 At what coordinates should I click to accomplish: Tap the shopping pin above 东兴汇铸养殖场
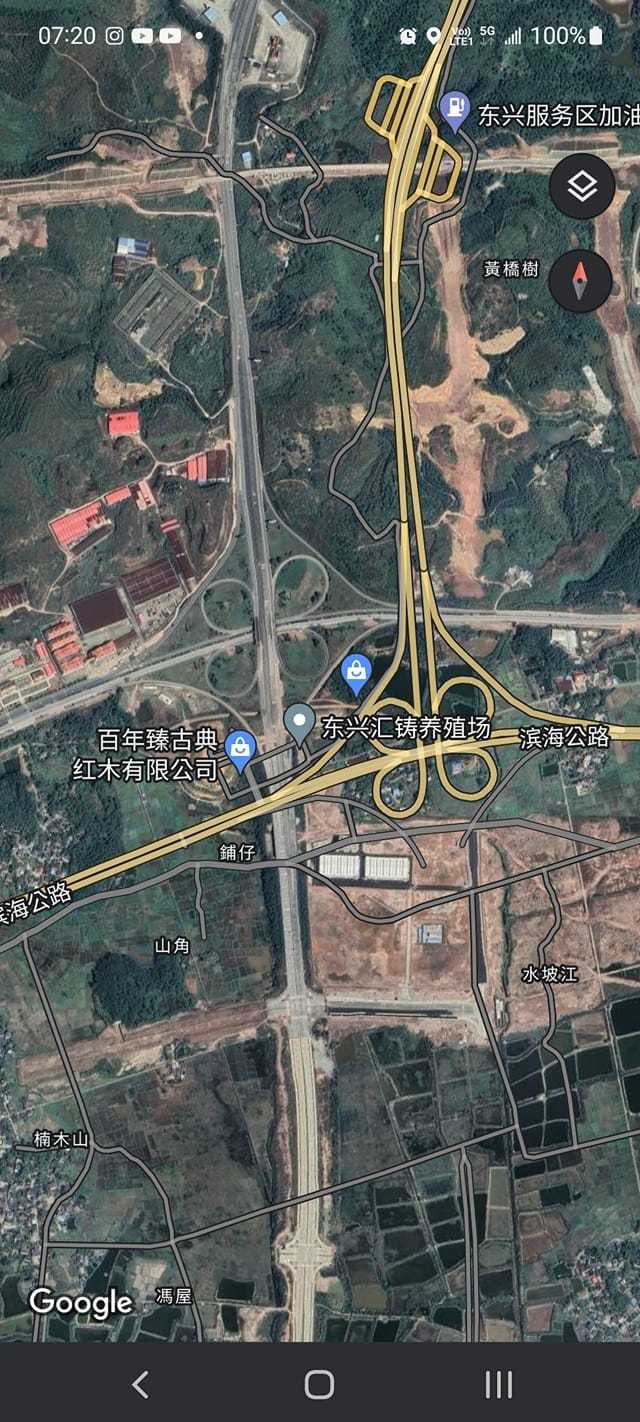click(x=357, y=673)
